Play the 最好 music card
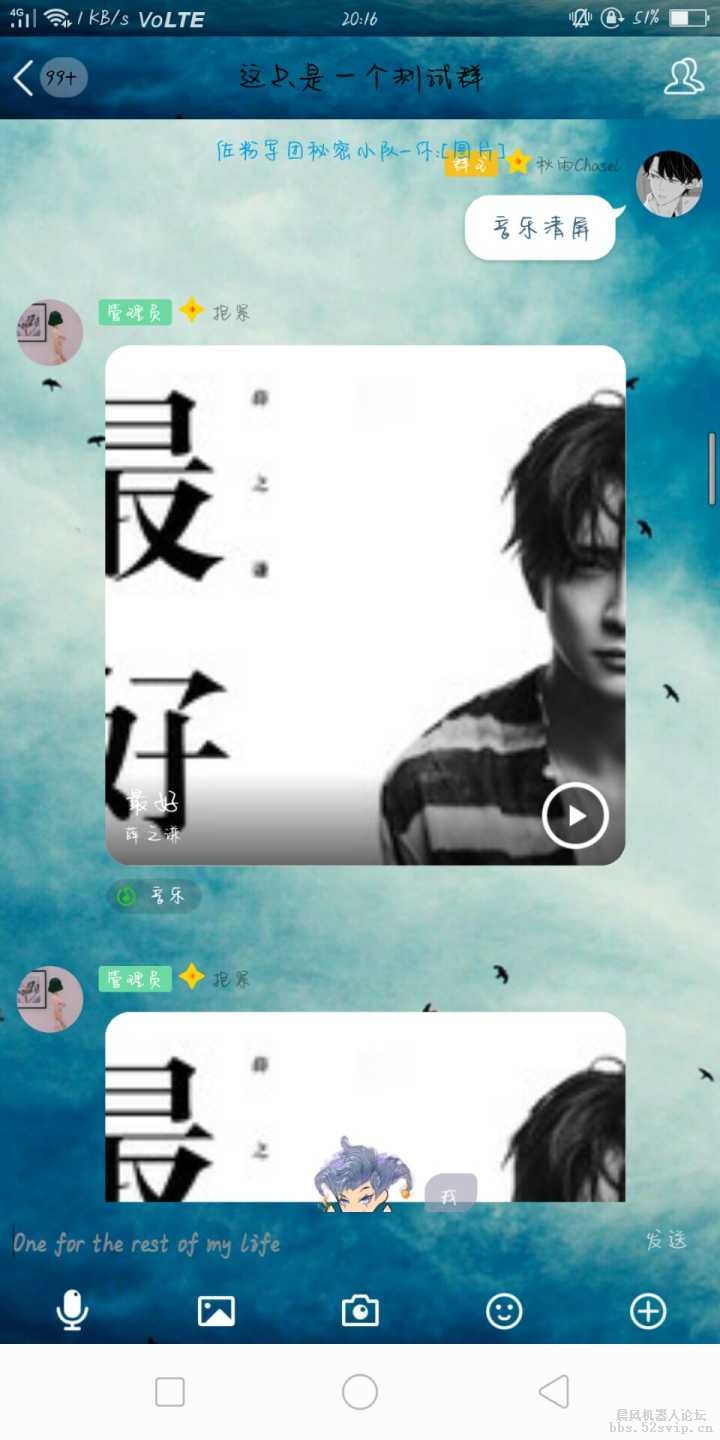 pyautogui.click(x=575, y=815)
